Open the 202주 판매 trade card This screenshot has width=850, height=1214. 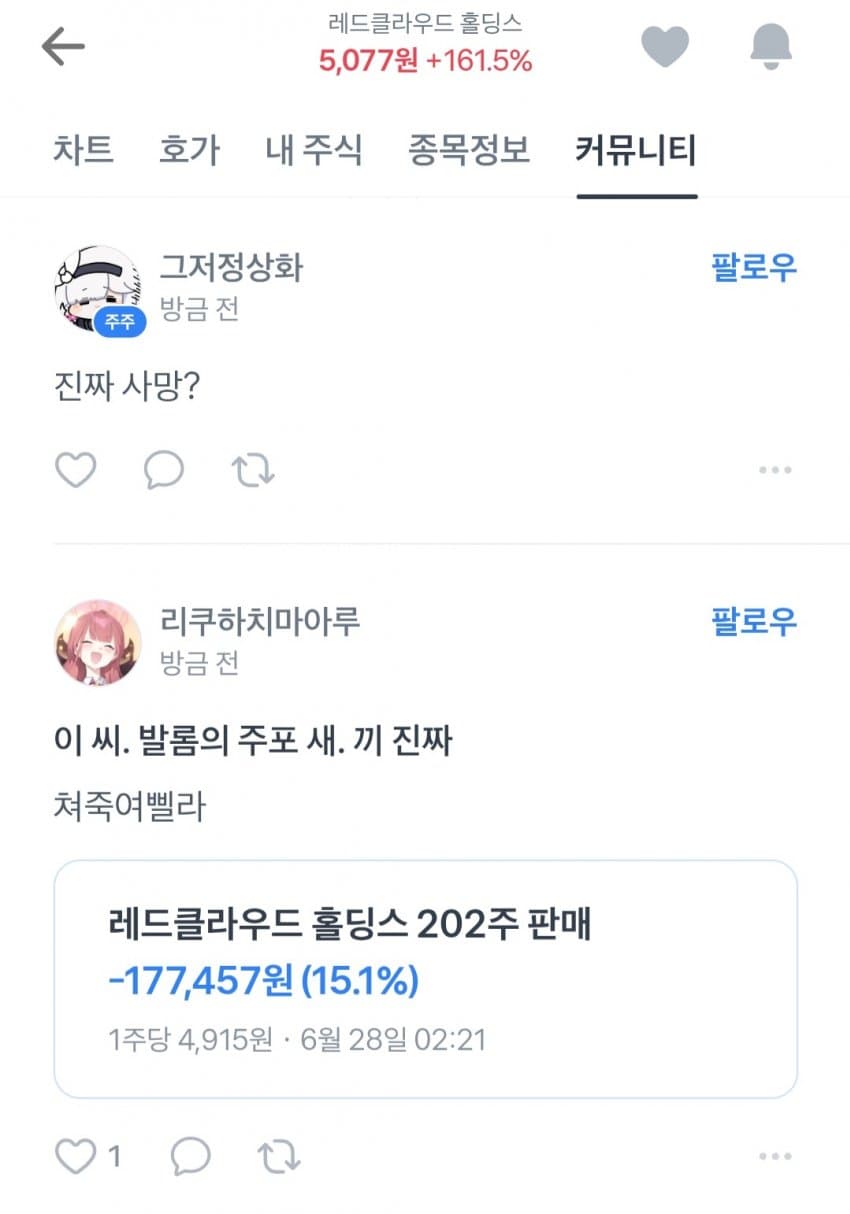tap(425, 979)
